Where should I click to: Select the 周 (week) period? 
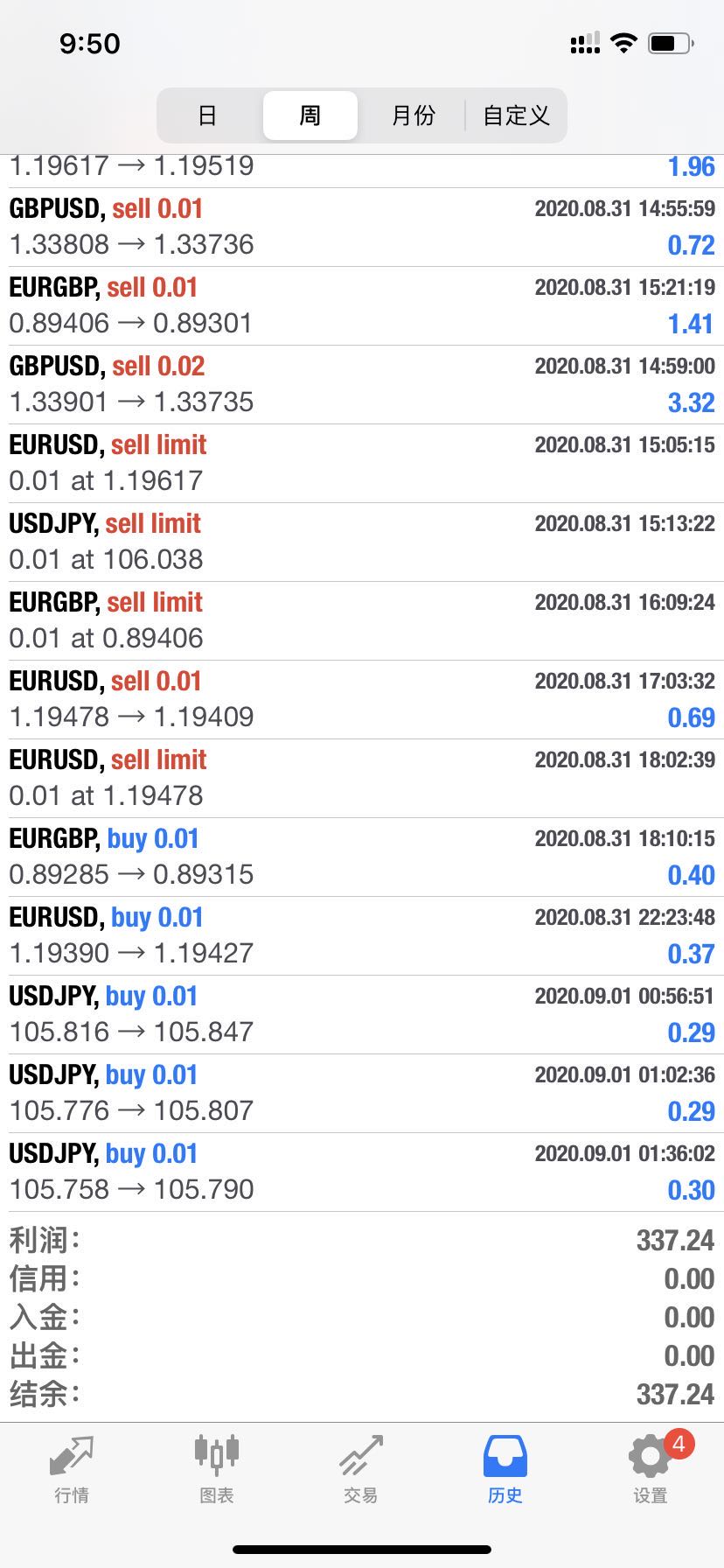coord(310,115)
